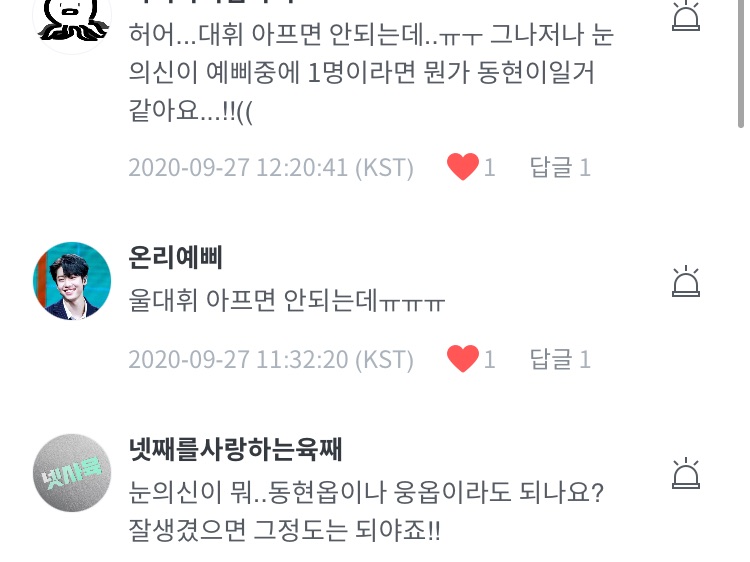Open replies on the 12:20:41 comment
Viewport: 750px width, 562px height.
tap(559, 167)
